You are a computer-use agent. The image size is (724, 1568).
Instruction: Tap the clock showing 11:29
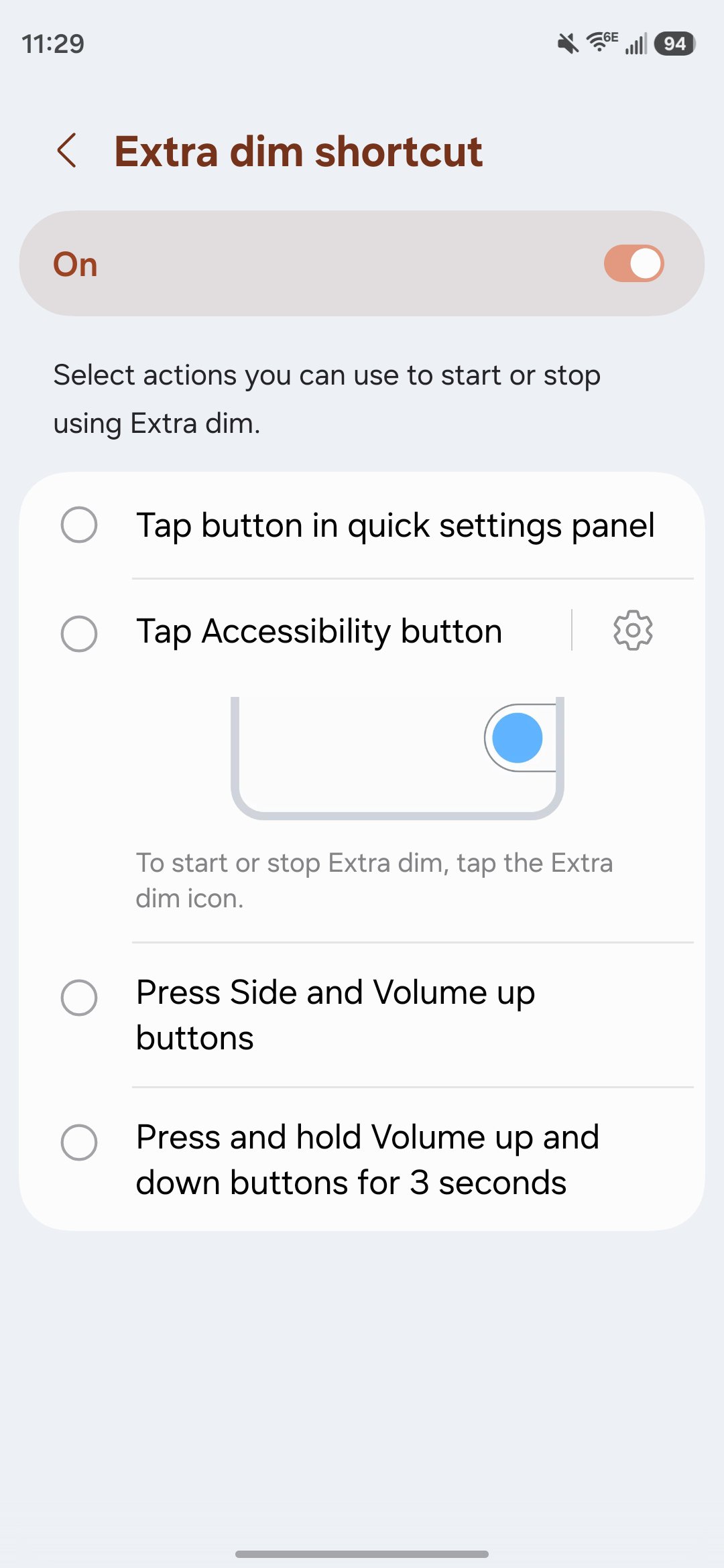pyautogui.click(x=53, y=43)
